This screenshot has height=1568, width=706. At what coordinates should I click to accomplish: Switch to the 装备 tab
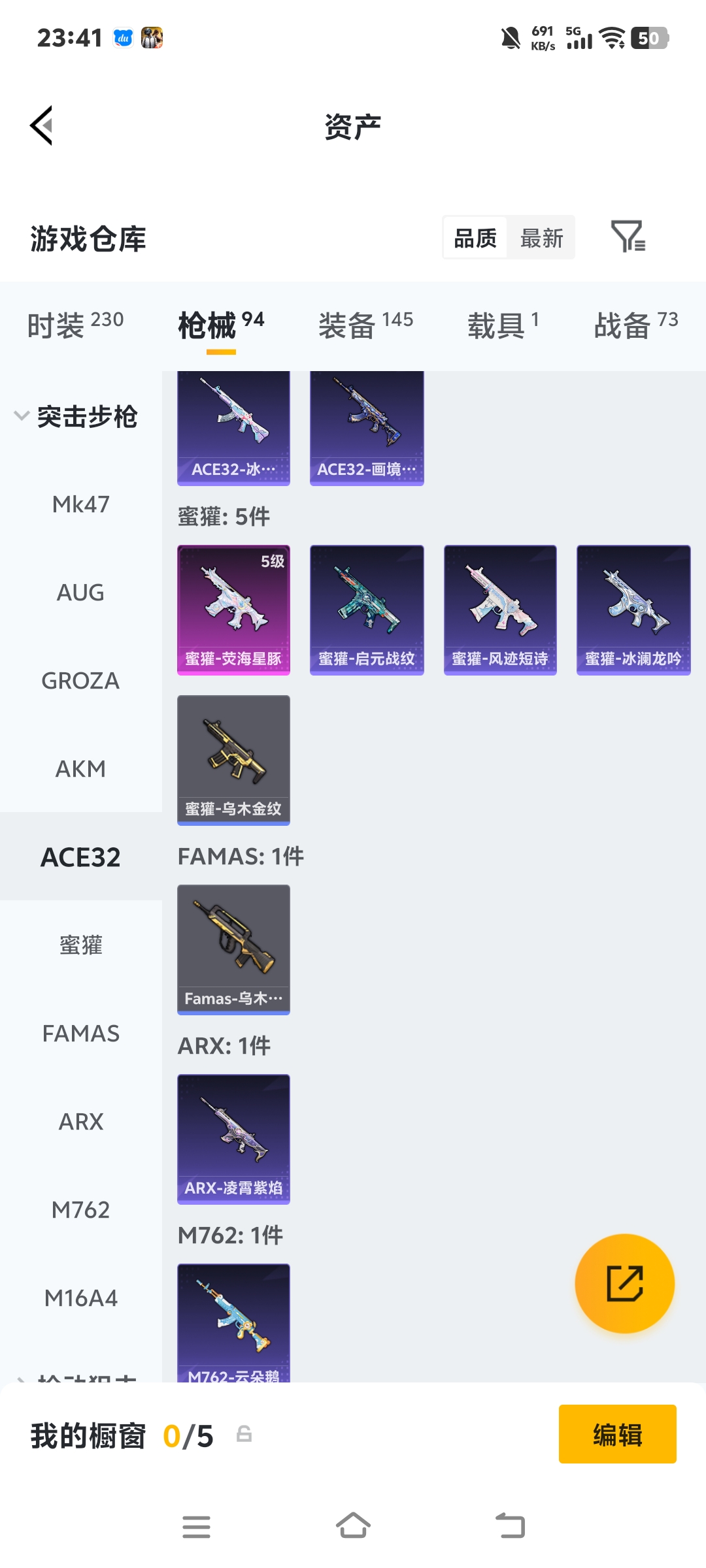(x=365, y=325)
